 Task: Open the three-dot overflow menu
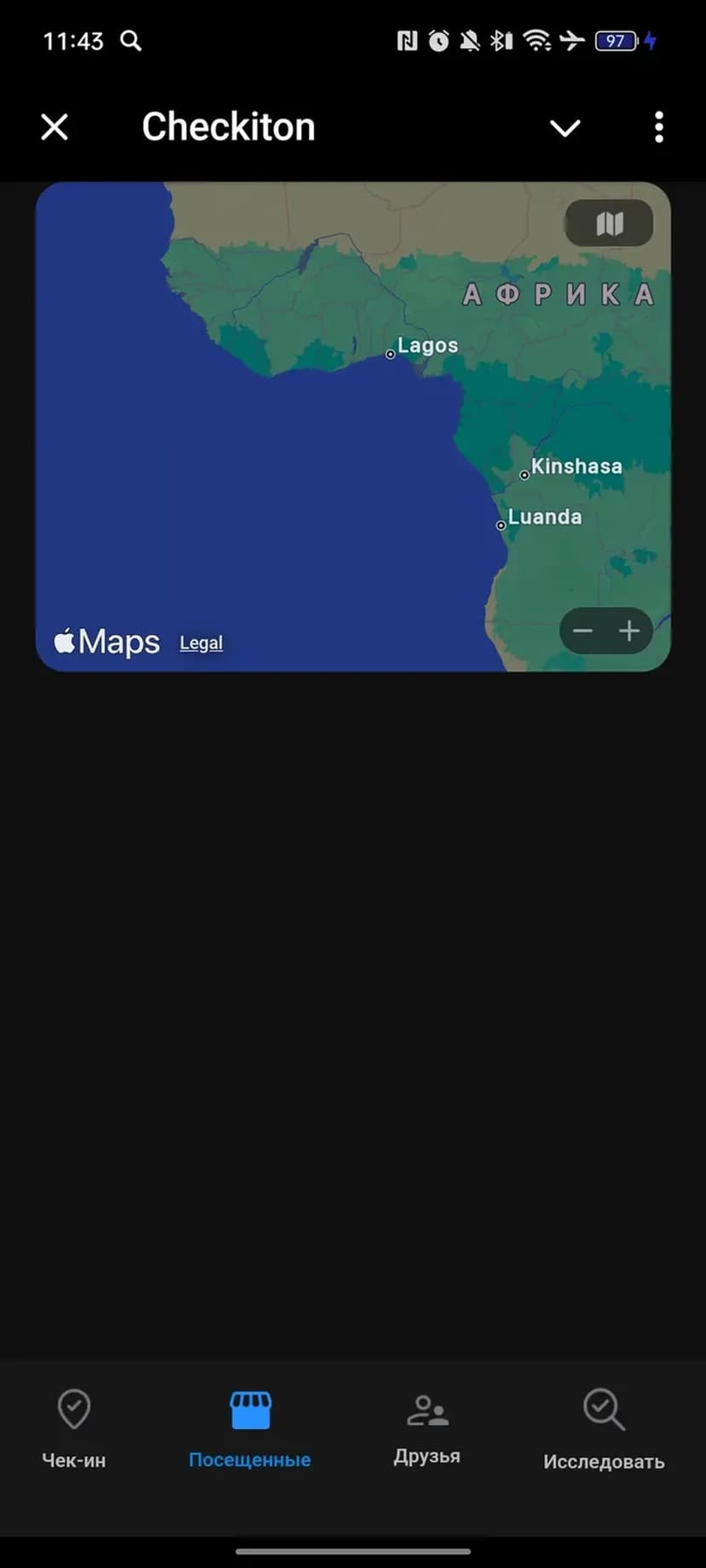tap(658, 128)
